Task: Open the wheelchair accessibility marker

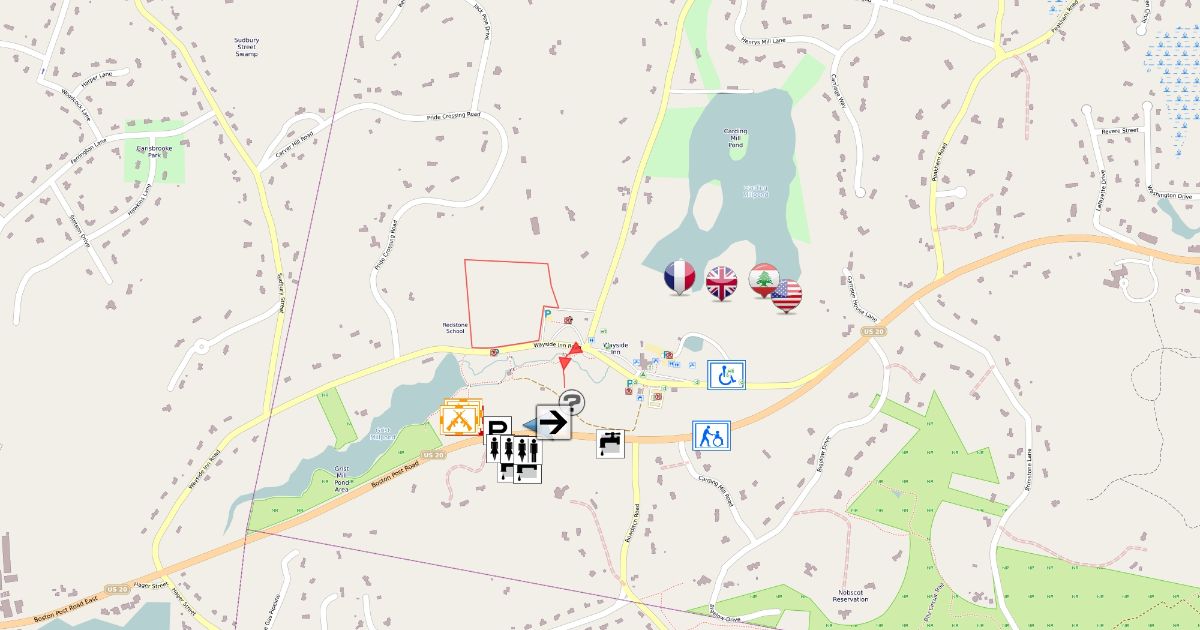Action: pos(727,375)
